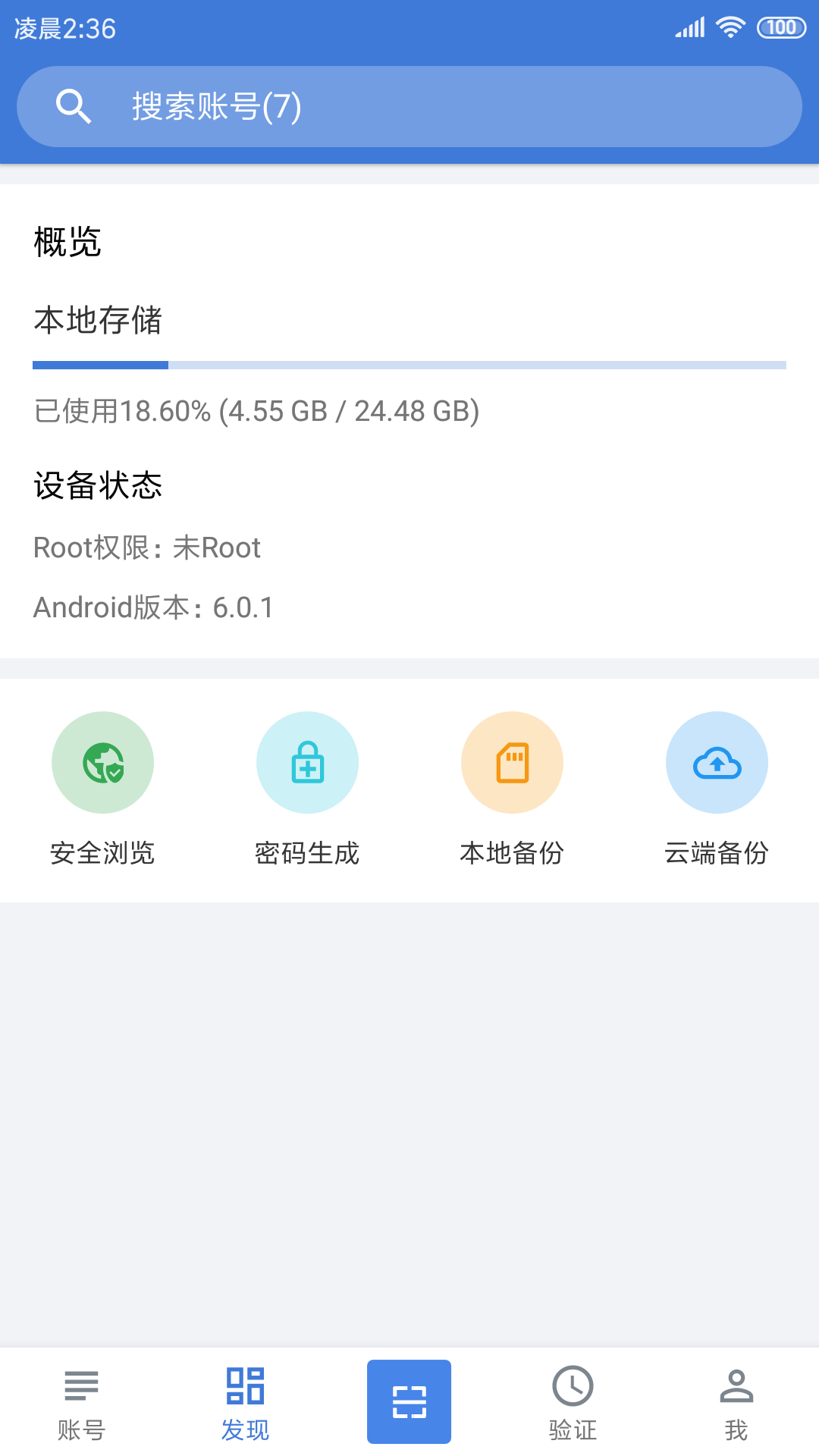Click the Root权限 status line
Screen dimensions: 819x1456
point(146,547)
